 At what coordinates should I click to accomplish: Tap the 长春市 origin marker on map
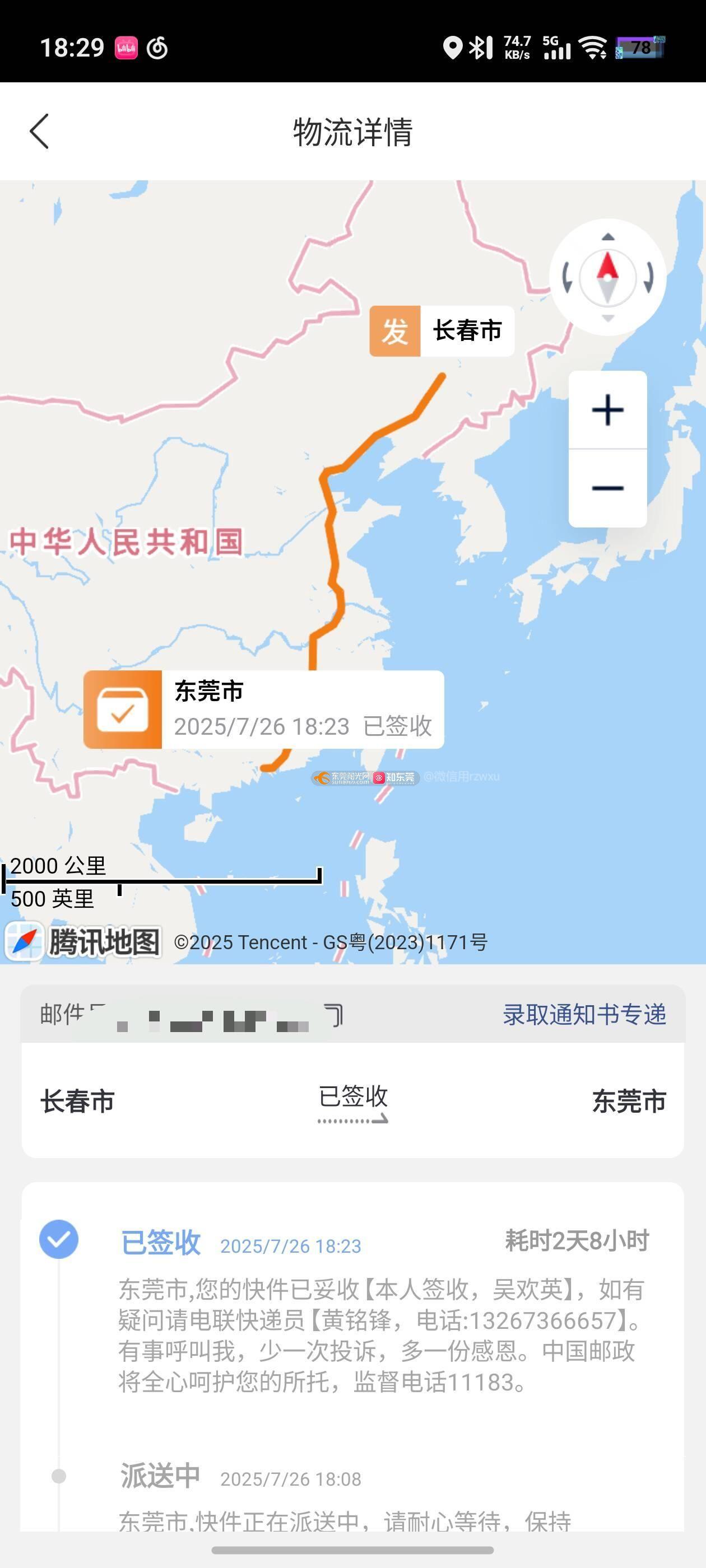[x=442, y=331]
